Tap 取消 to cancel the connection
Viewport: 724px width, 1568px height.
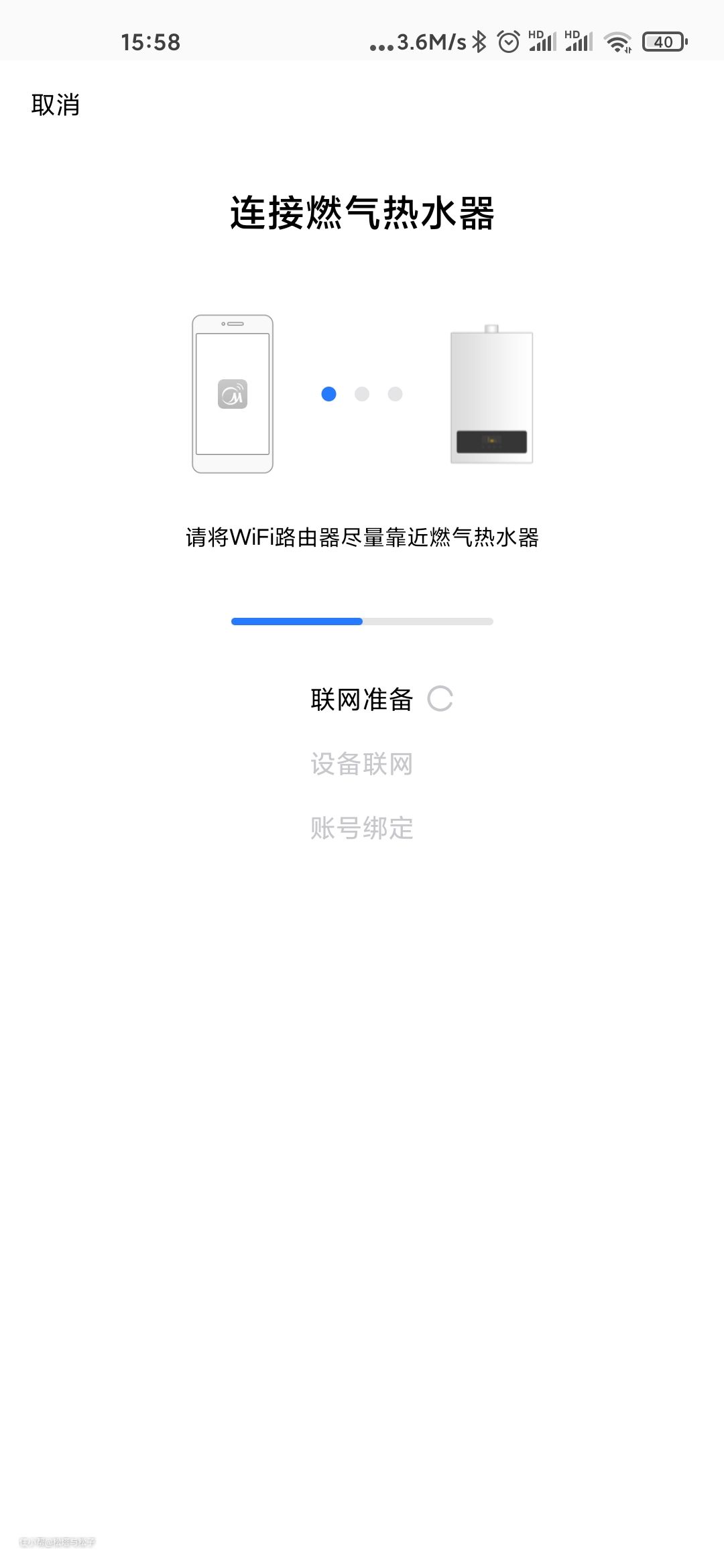pyautogui.click(x=56, y=105)
